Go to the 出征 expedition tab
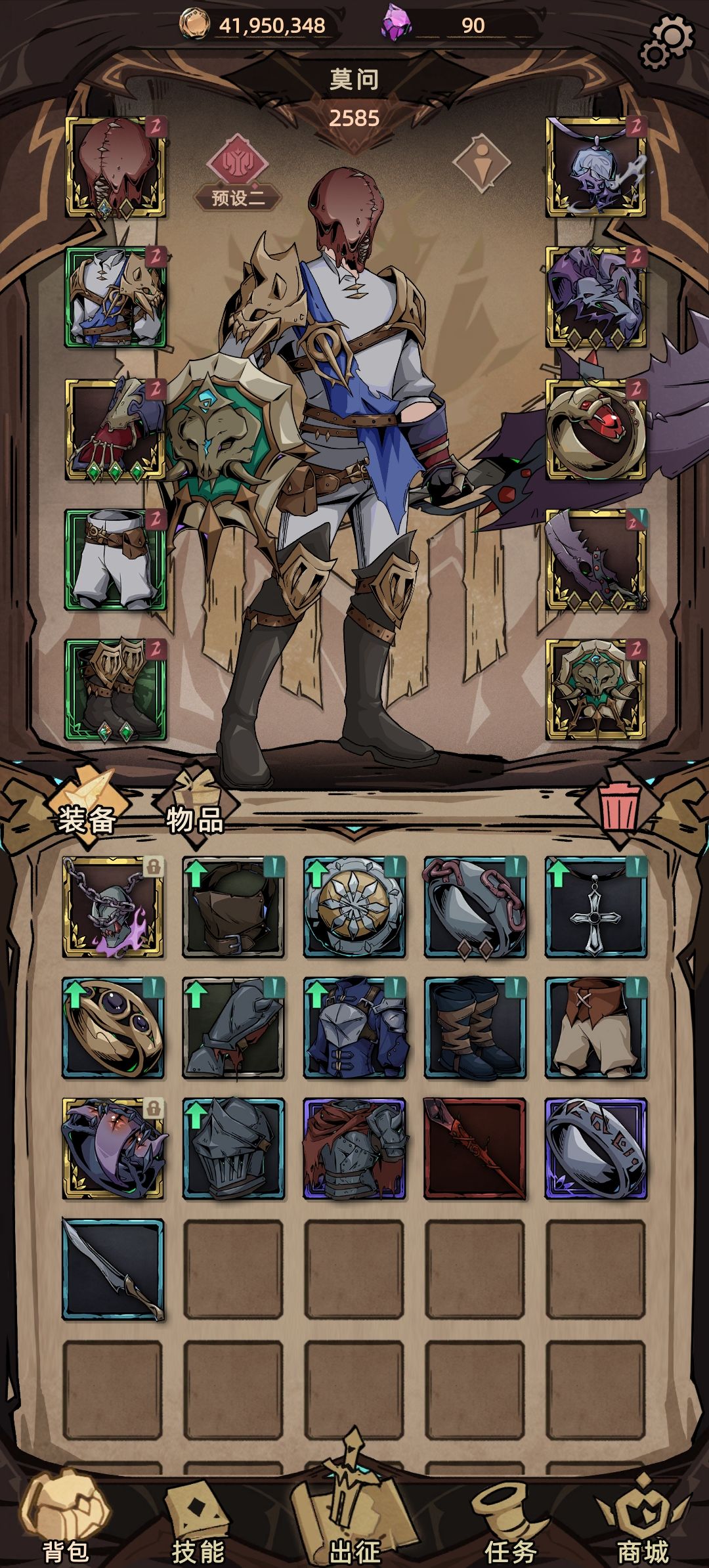Screen dimensions: 709x1568 (x=354, y=1523)
